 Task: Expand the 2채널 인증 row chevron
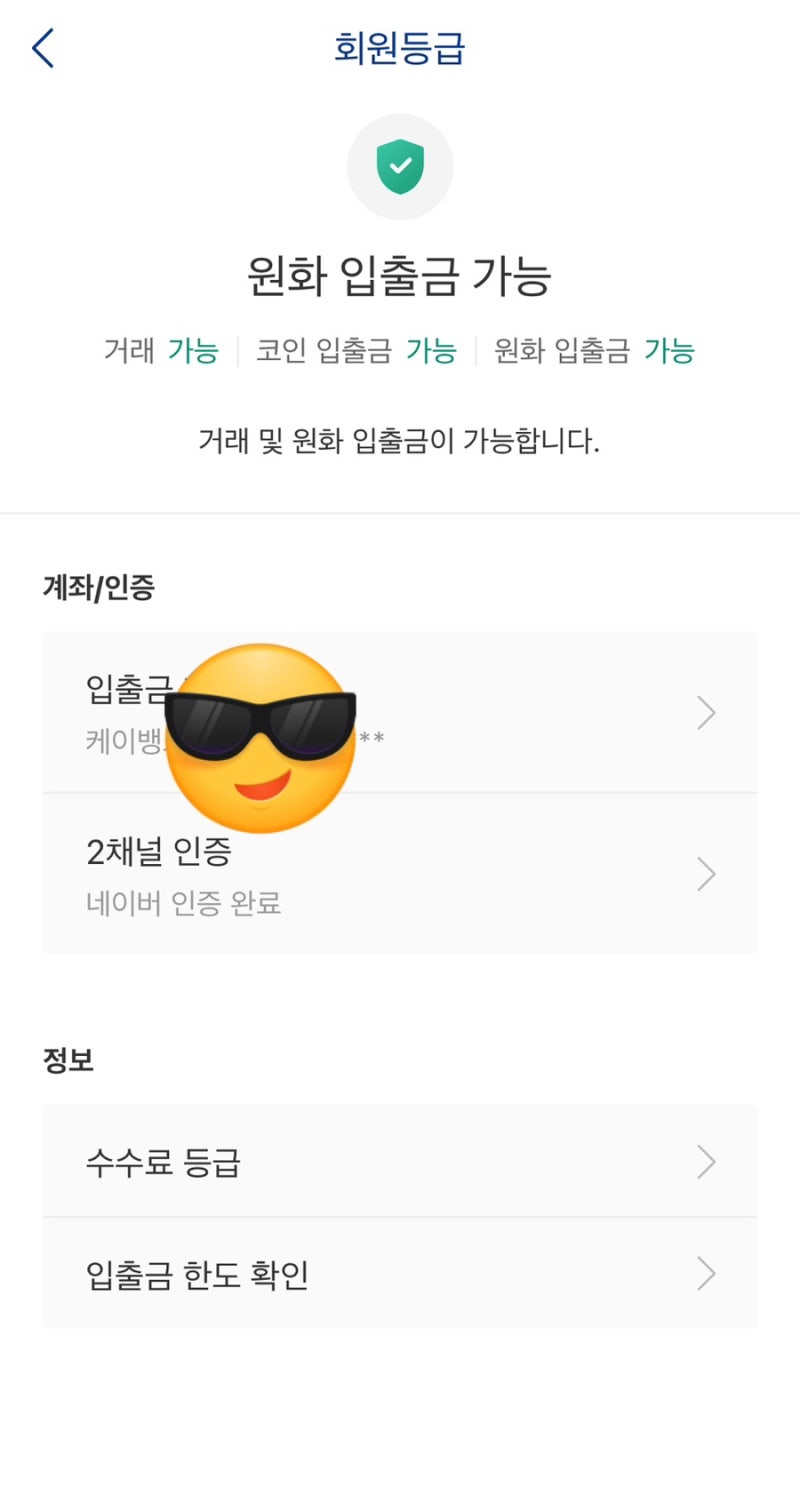(x=707, y=873)
